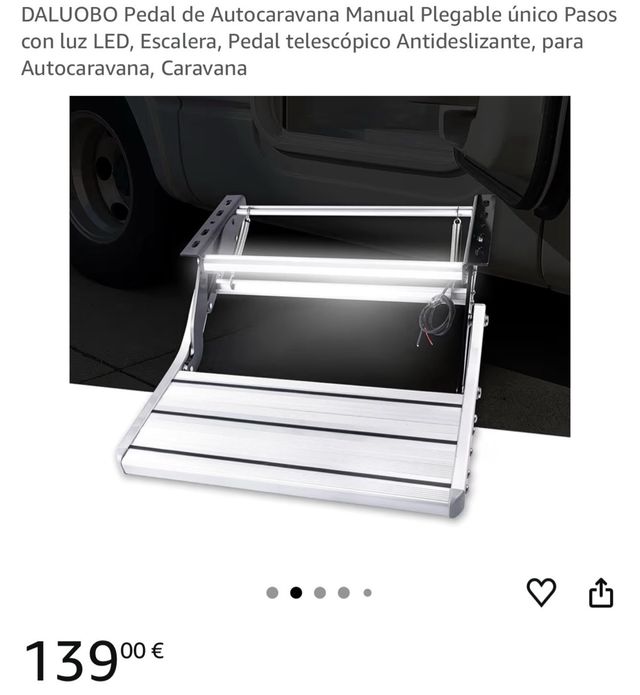Jump to the third image dot

tap(320, 592)
